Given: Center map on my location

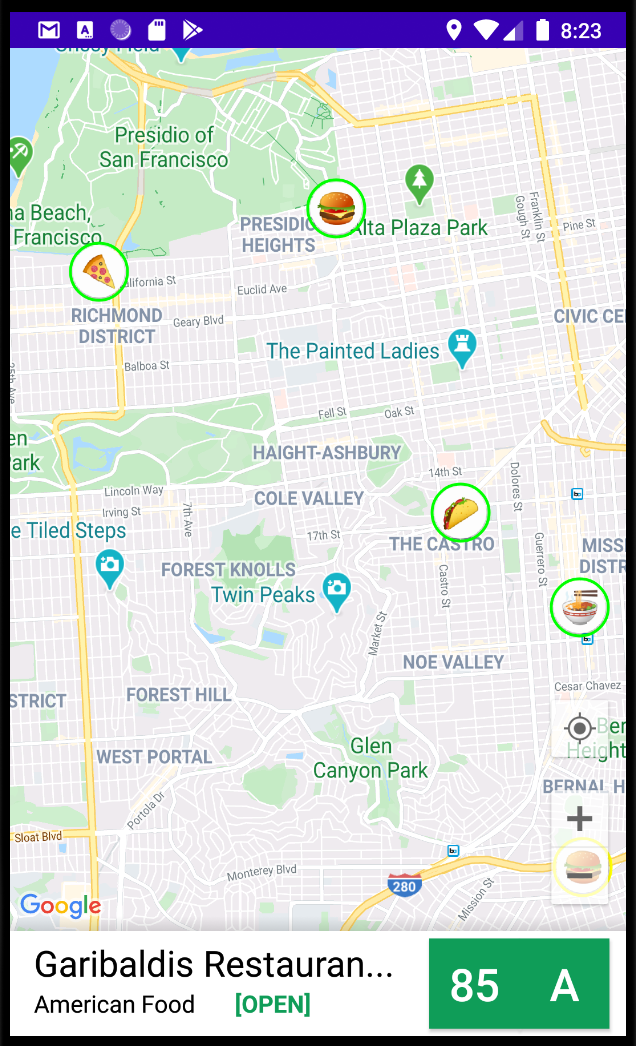Looking at the screenshot, I should pyautogui.click(x=579, y=728).
